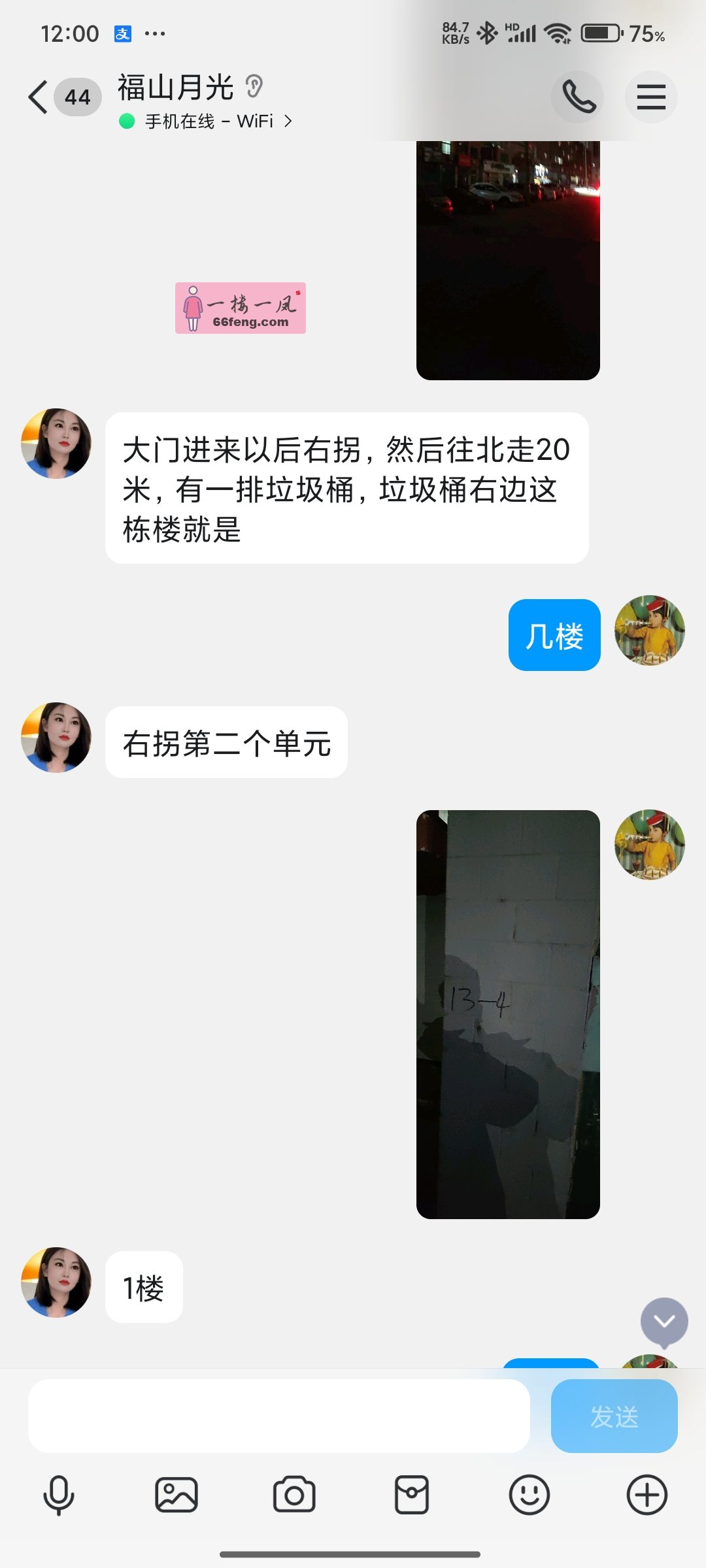Tap the chat title 福山月光

tap(175, 87)
